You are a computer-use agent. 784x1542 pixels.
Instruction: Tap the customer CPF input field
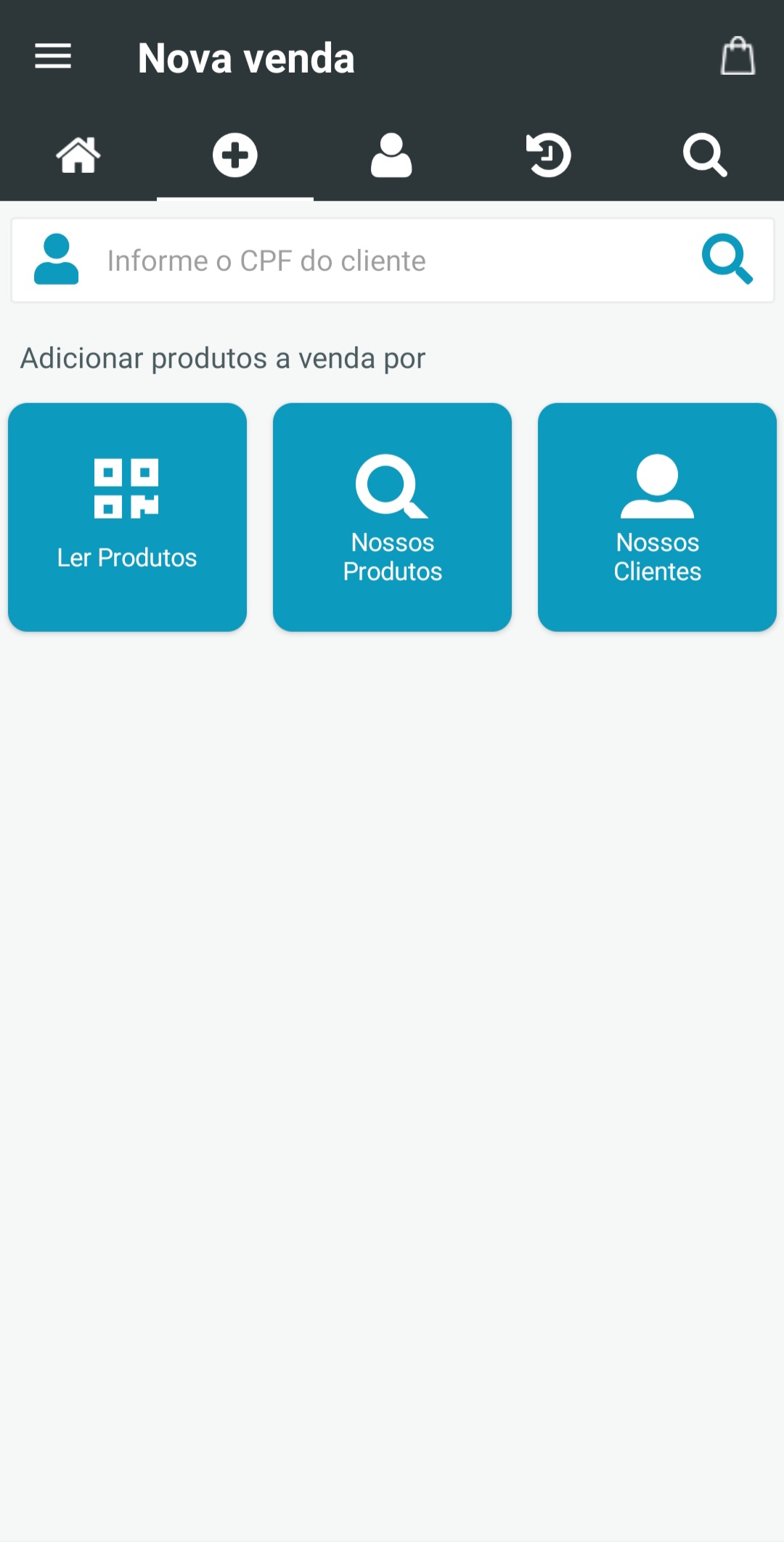[377, 261]
